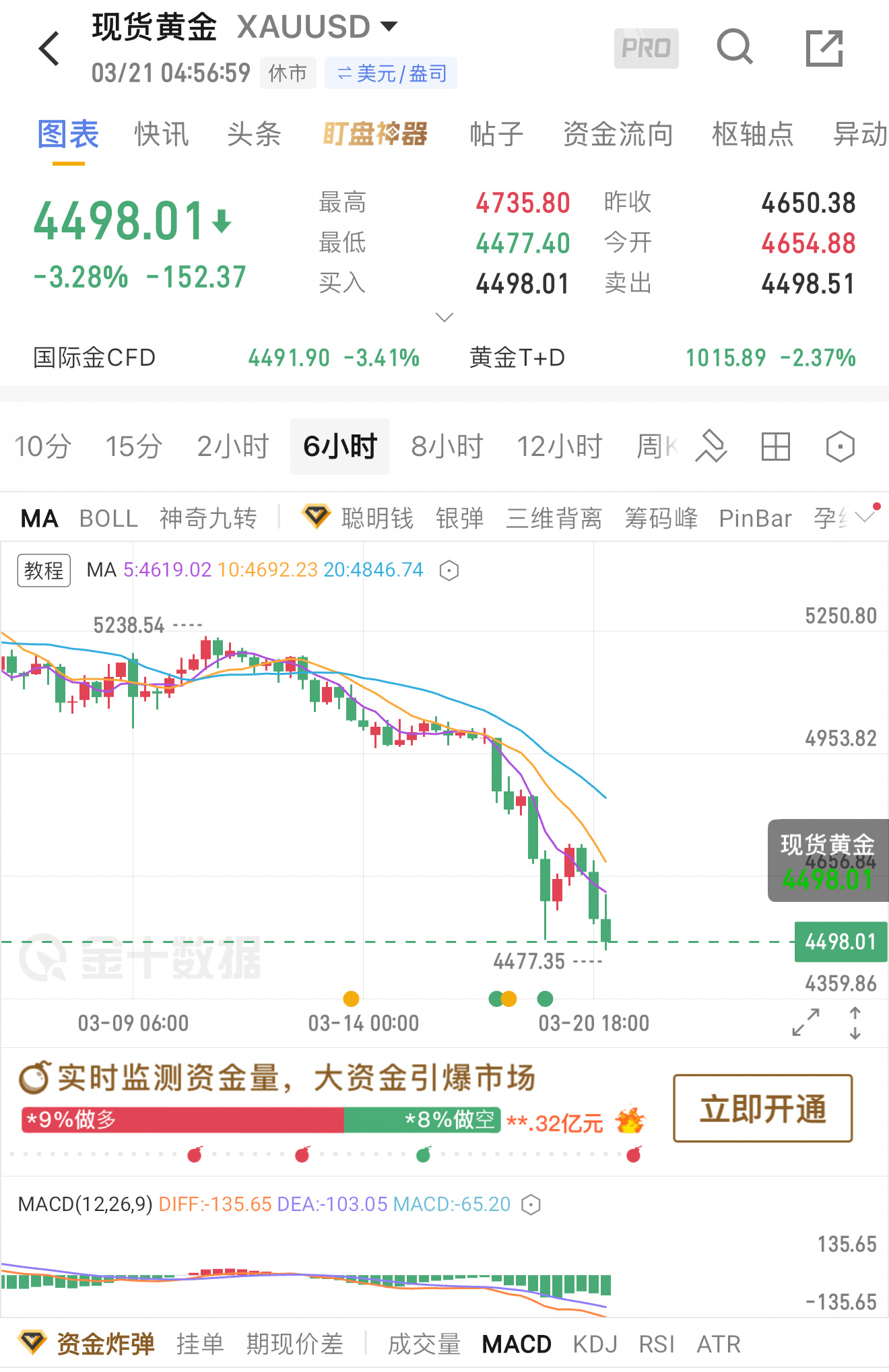Collapse the price details panel chevron
This screenshot has width=889, height=1372.
(x=444, y=316)
